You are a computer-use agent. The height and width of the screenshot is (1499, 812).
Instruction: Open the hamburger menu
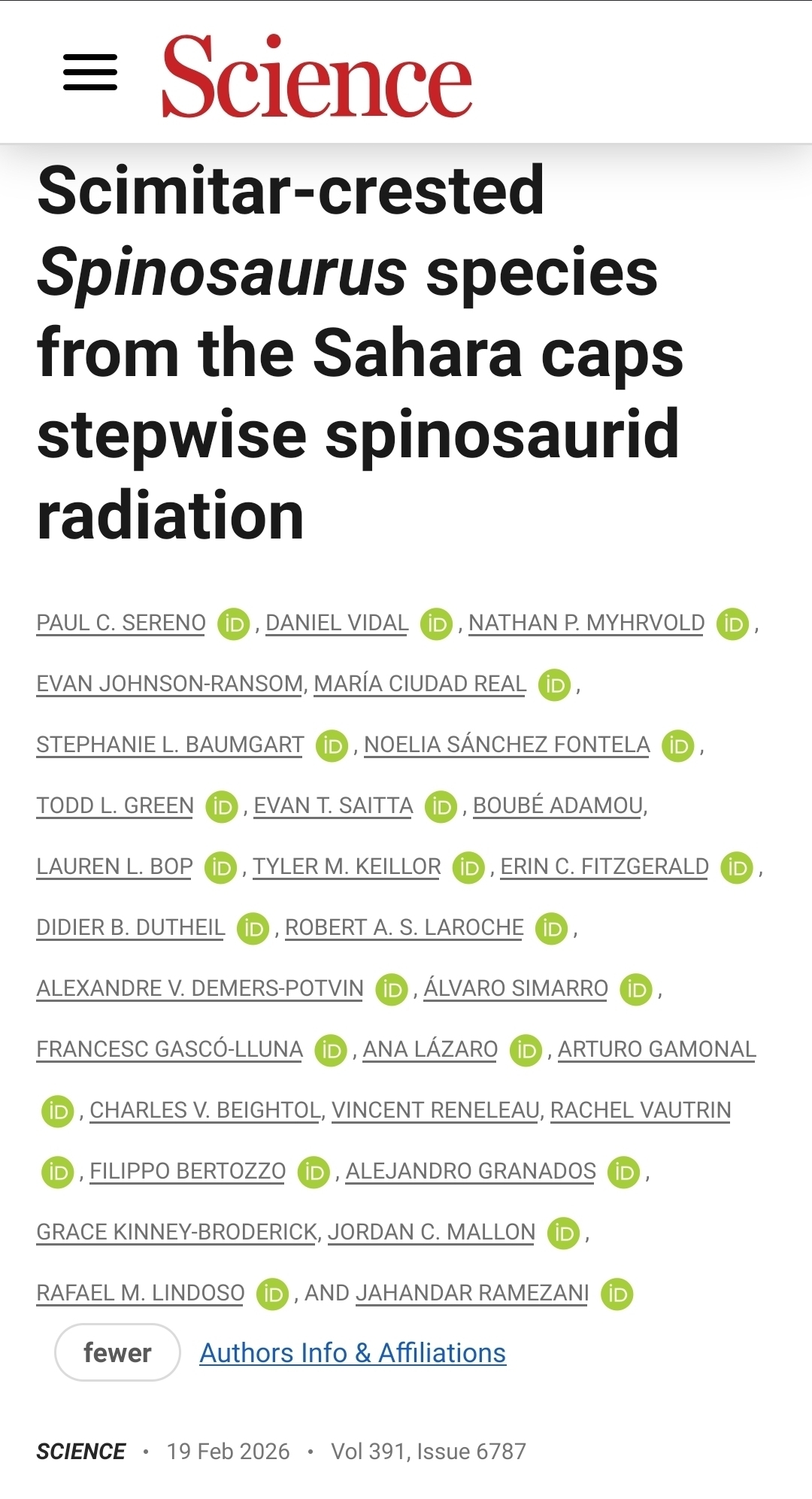[x=89, y=73]
